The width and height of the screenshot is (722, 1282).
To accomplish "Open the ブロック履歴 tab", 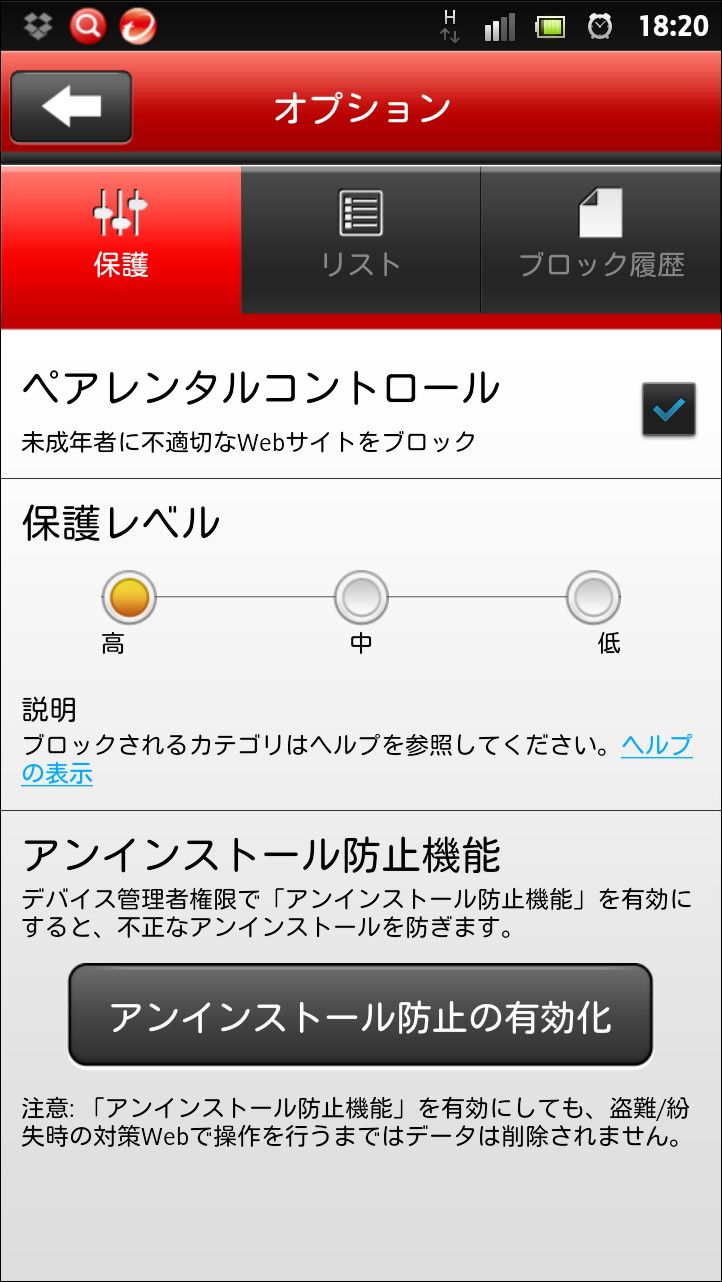I will point(601,265).
